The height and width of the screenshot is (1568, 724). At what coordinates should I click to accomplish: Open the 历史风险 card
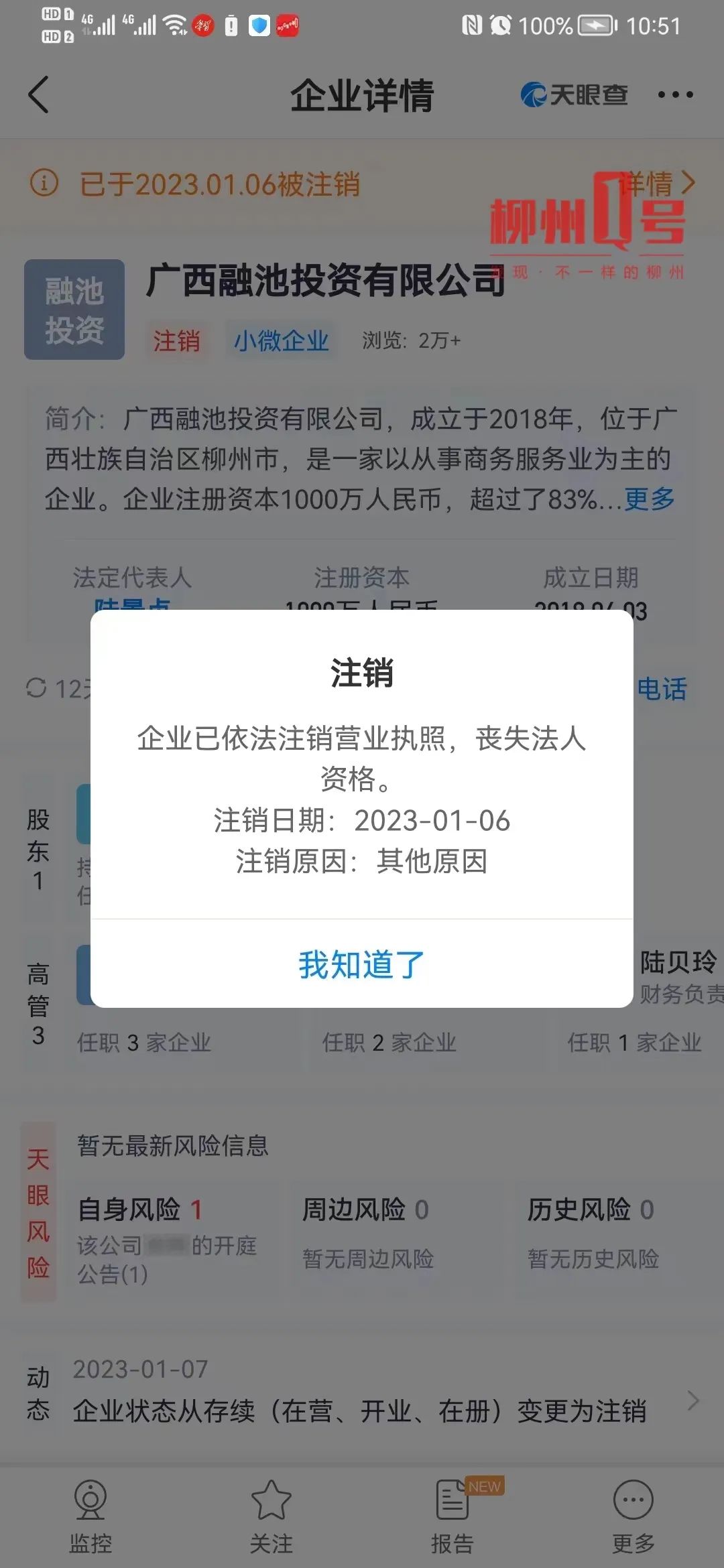click(593, 1233)
